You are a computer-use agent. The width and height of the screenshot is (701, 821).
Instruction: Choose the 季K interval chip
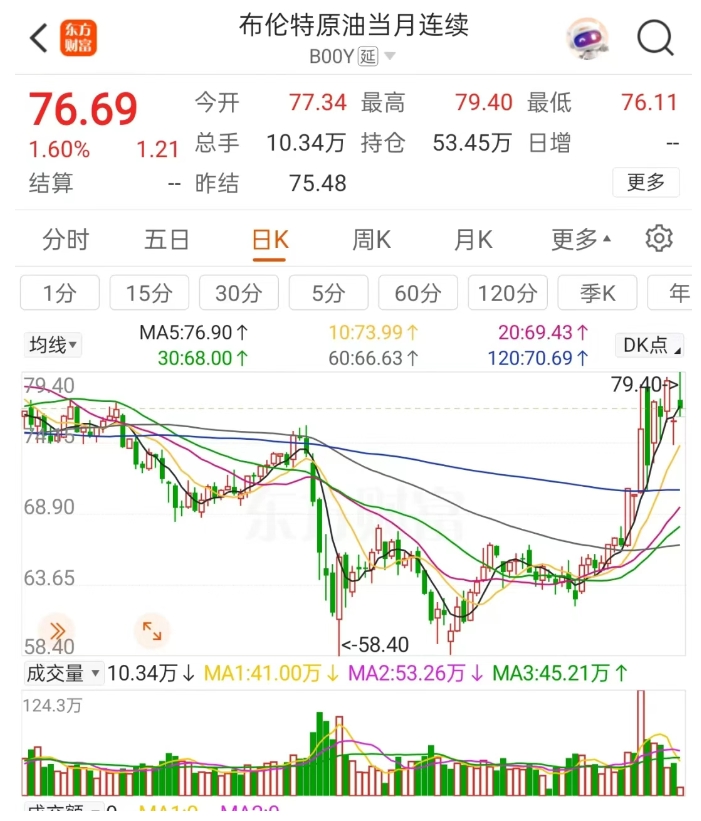597,293
